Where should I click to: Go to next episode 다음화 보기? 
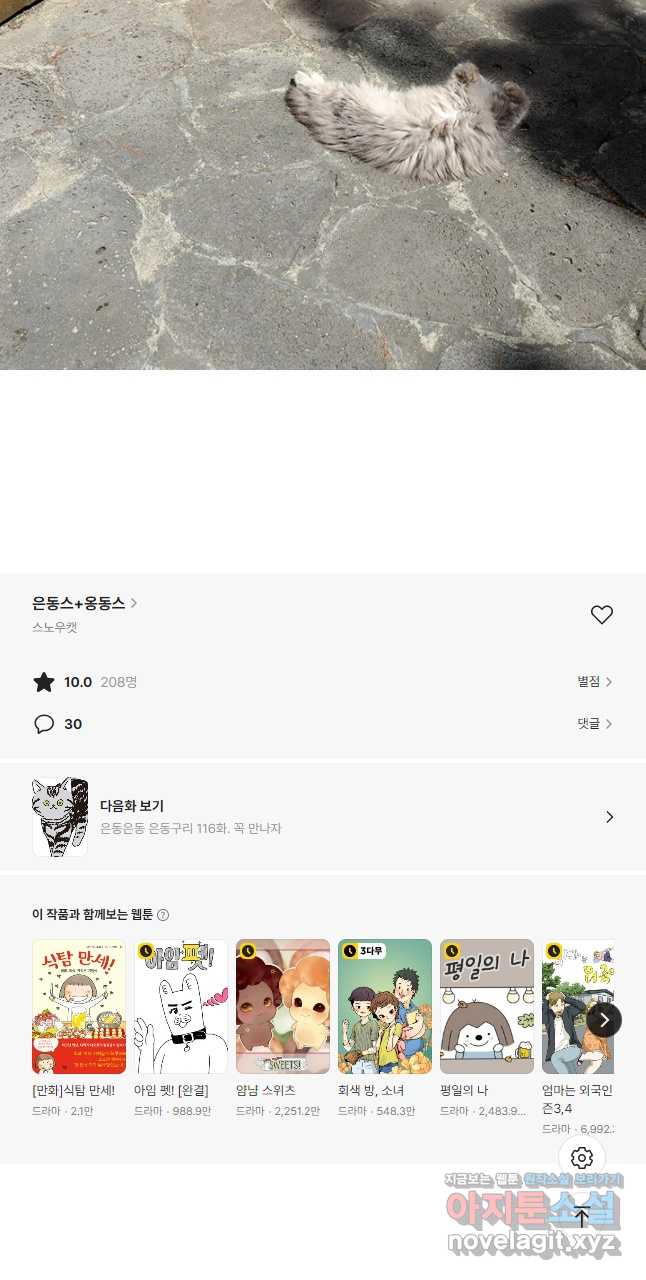[x=323, y=817]
